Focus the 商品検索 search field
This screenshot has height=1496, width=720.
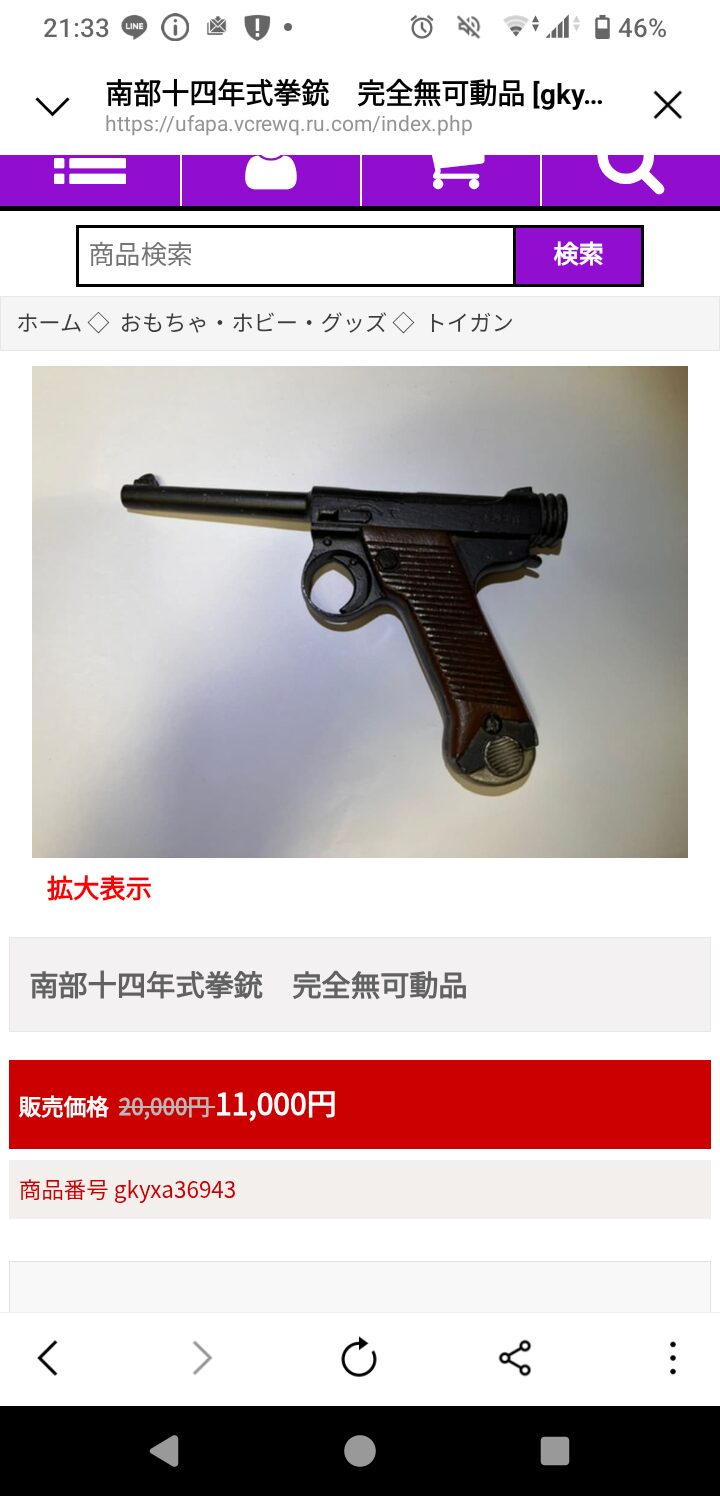coord(296,255)
